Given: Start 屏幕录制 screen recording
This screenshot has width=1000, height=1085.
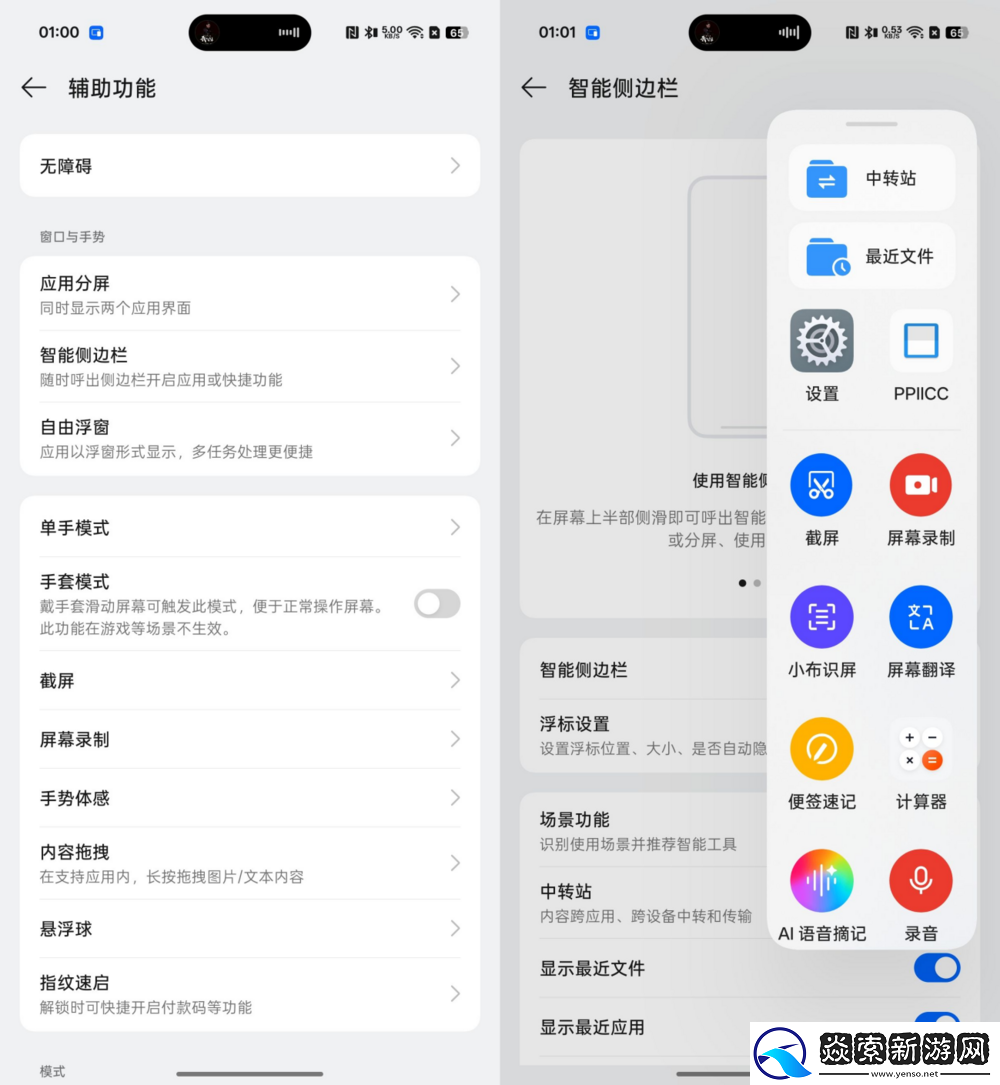Looking at the screenshot, I should pos(919,485).
